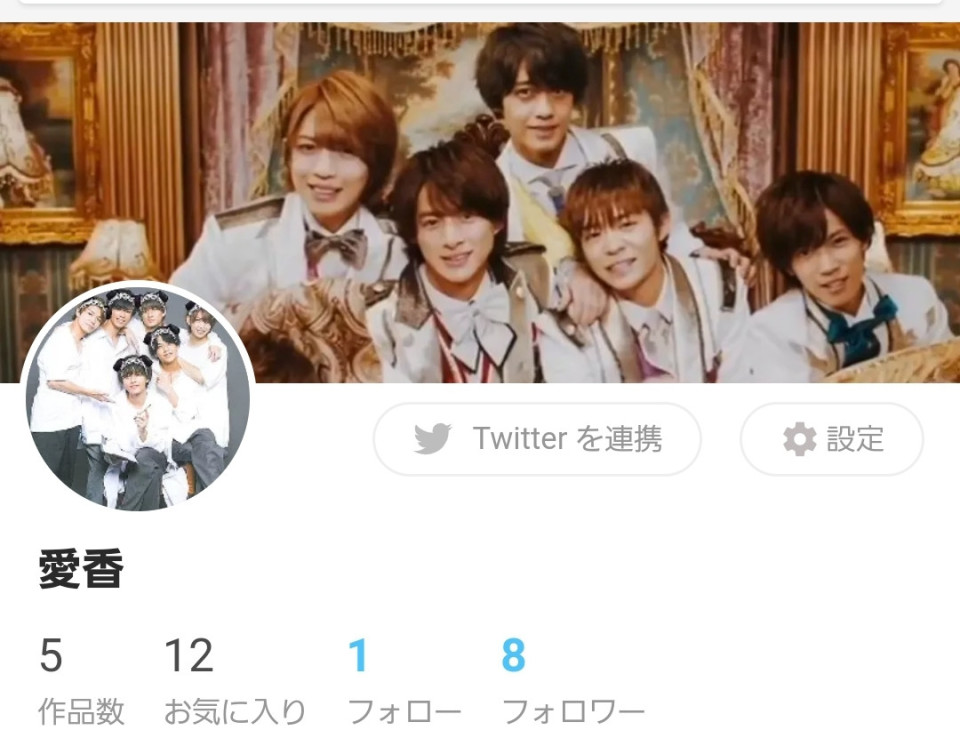View the フォロワー followers list
The width and height of the screenshot is (960, 738).
coord(572,682)
